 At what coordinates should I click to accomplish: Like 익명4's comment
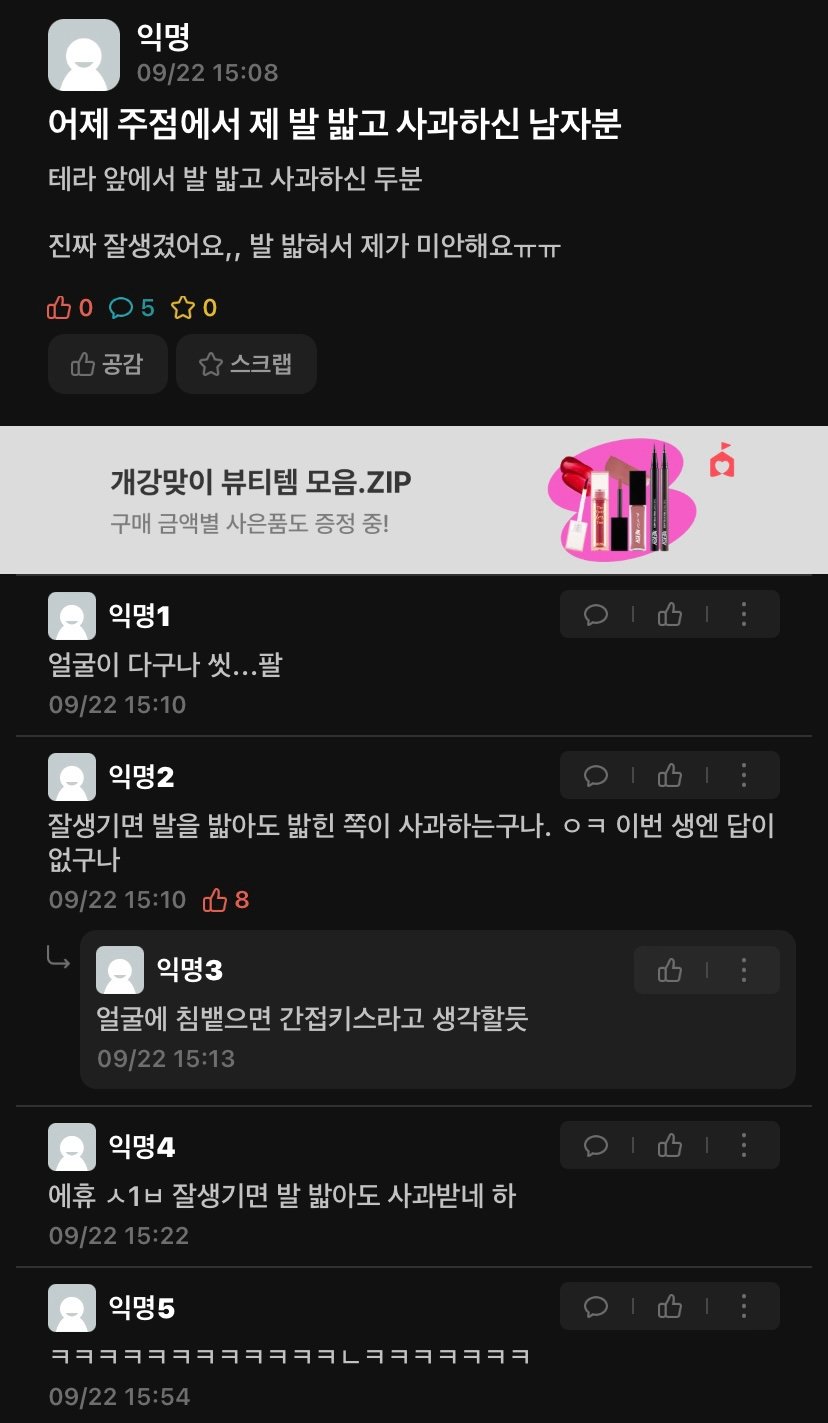tap(670, 1145)
